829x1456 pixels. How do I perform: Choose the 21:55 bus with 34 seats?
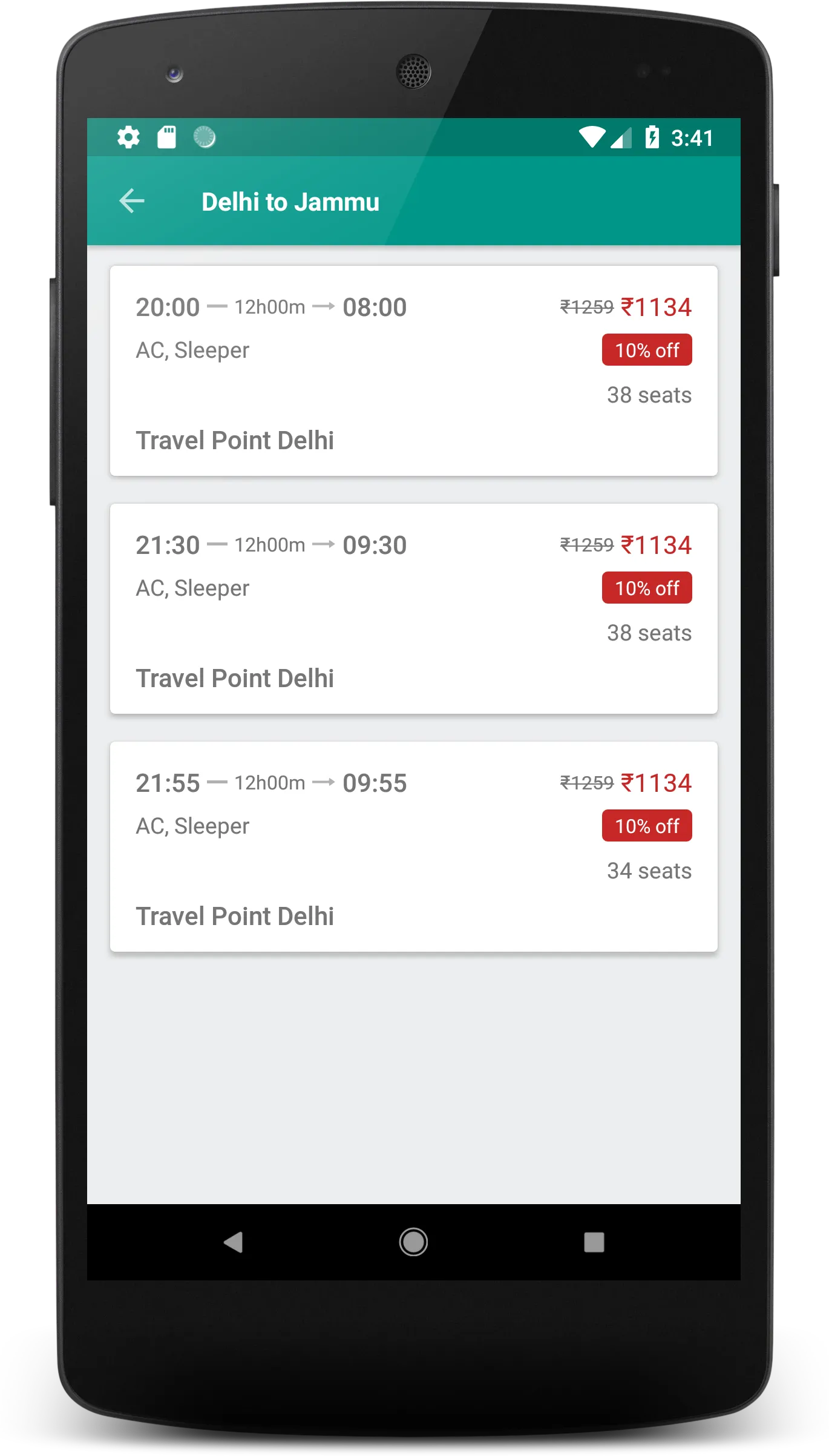[x=414, y=846]
